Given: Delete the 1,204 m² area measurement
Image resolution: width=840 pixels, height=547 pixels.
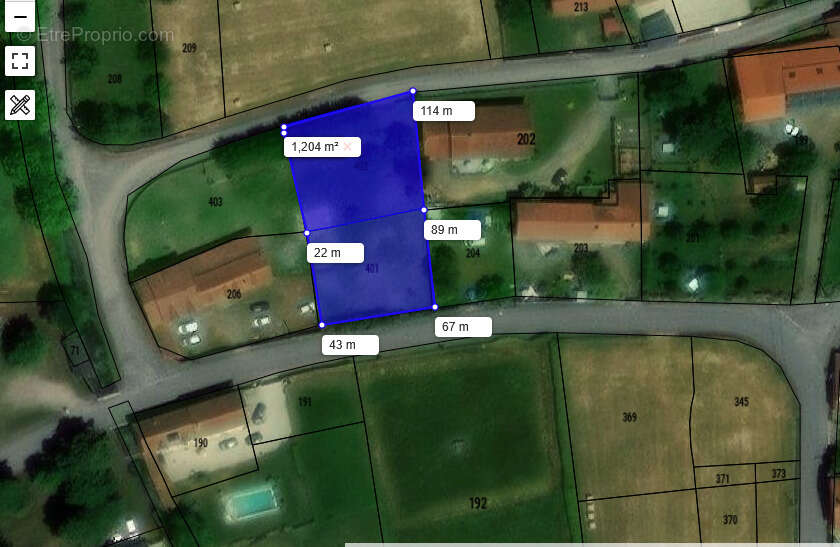Looking at the screenshot, I should point(348,147).
